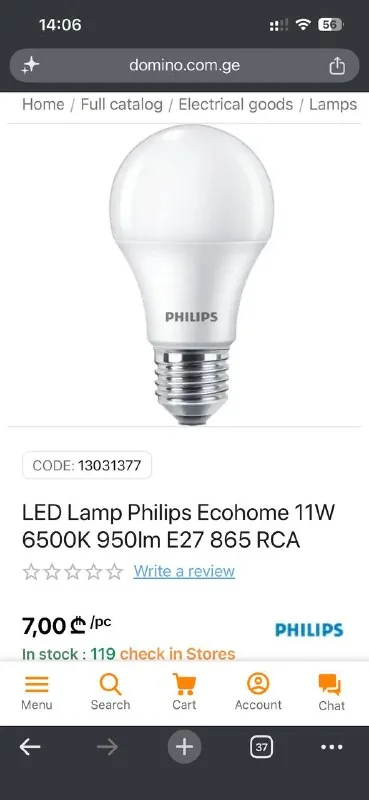369x800 pixels.
Task: Go to the Cart
Action: click(184, 692)
